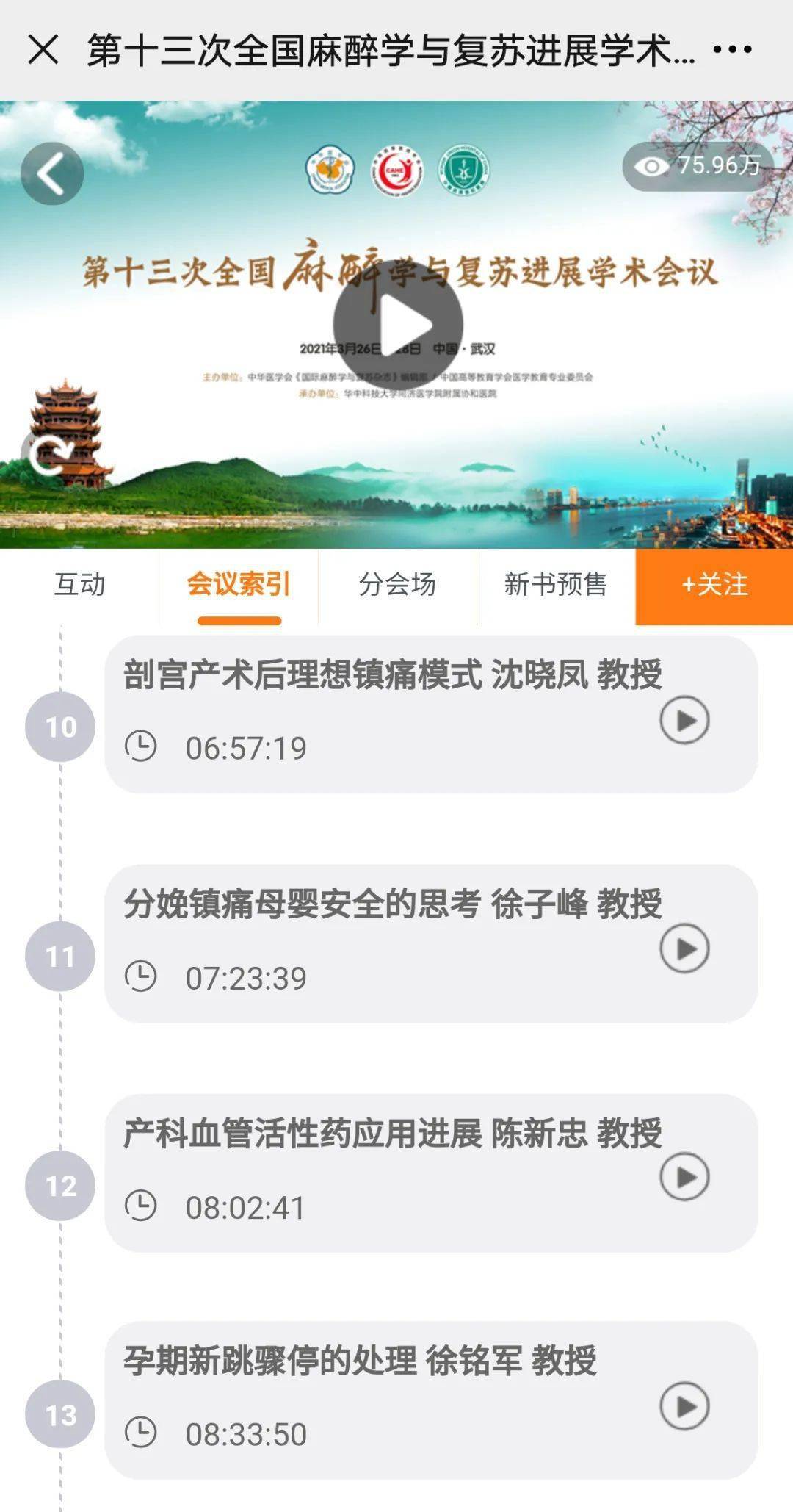Select the 会议索引 tab

click(x=239, y=585)
